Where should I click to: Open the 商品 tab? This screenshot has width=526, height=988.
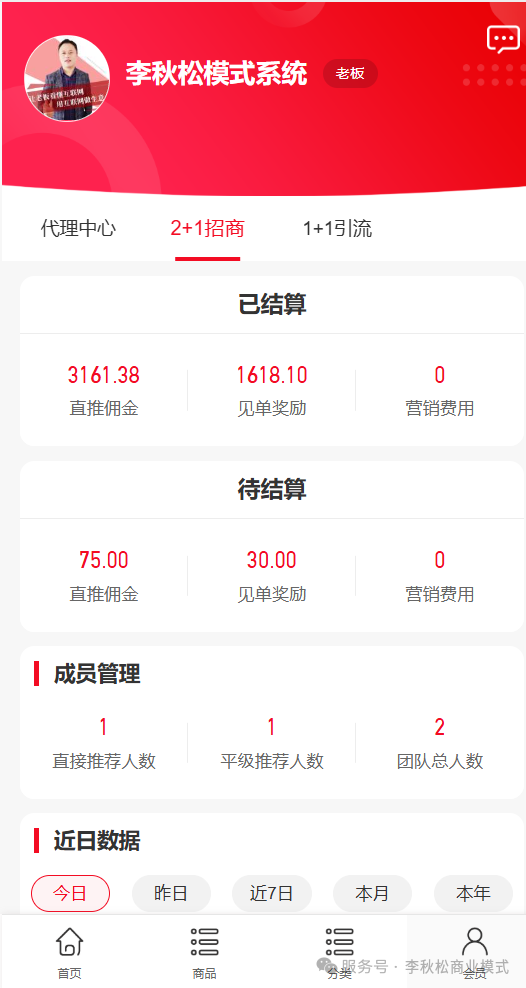205,953
